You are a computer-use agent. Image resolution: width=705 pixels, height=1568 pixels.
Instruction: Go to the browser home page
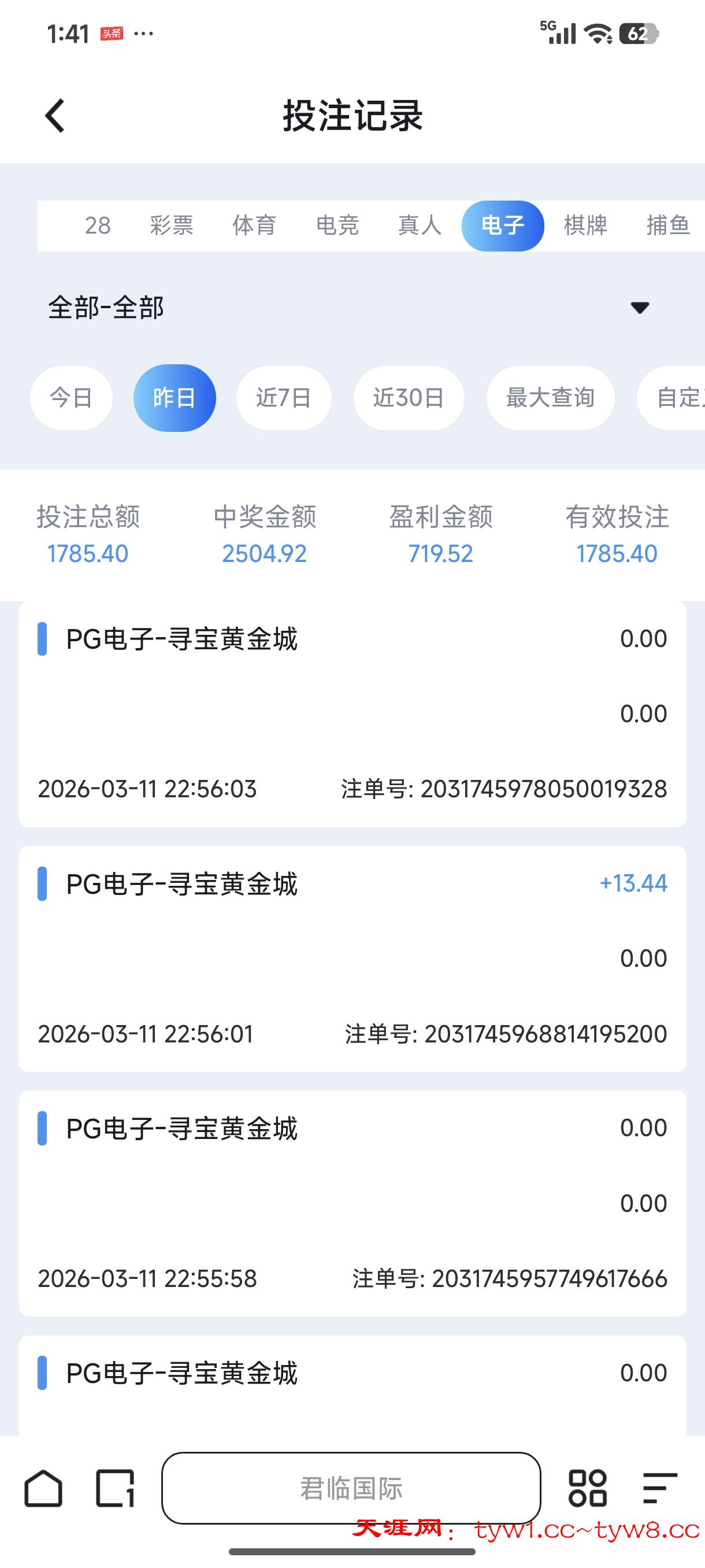click(x=43, y=1488)
